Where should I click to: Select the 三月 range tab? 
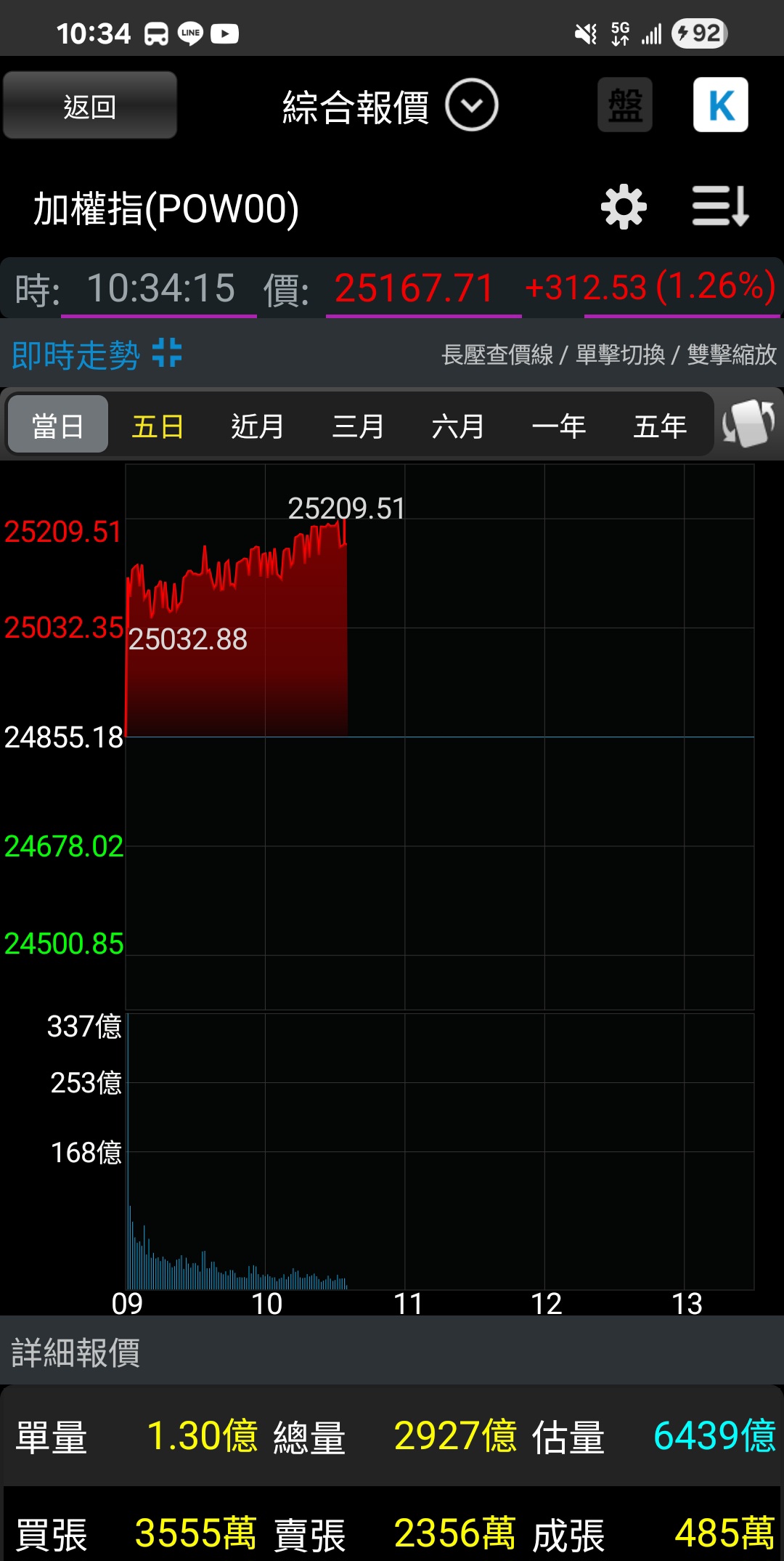point(358,426)
